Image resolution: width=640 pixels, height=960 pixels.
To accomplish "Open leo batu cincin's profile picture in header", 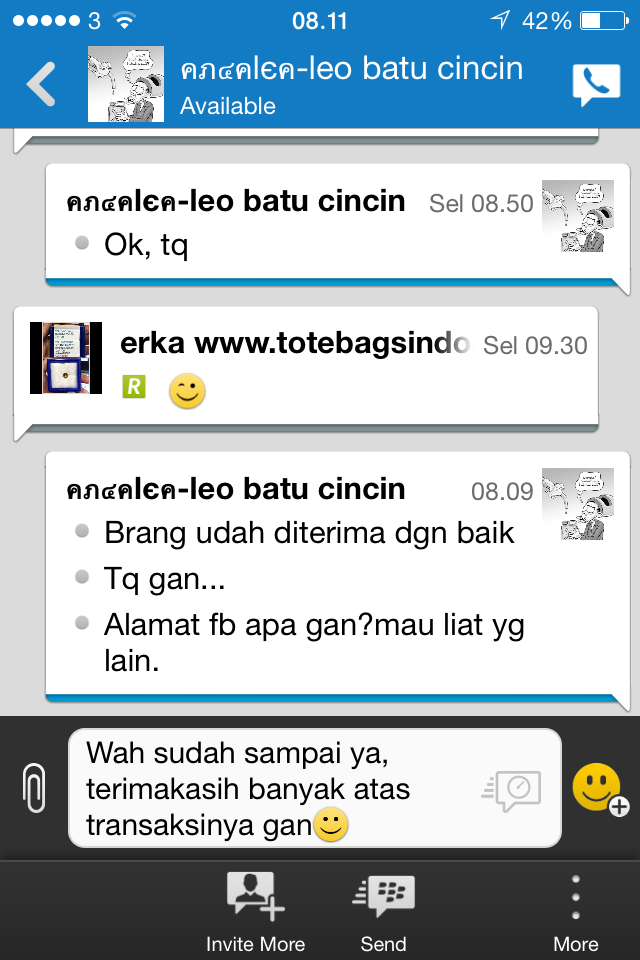I will (x=126, y=84).
